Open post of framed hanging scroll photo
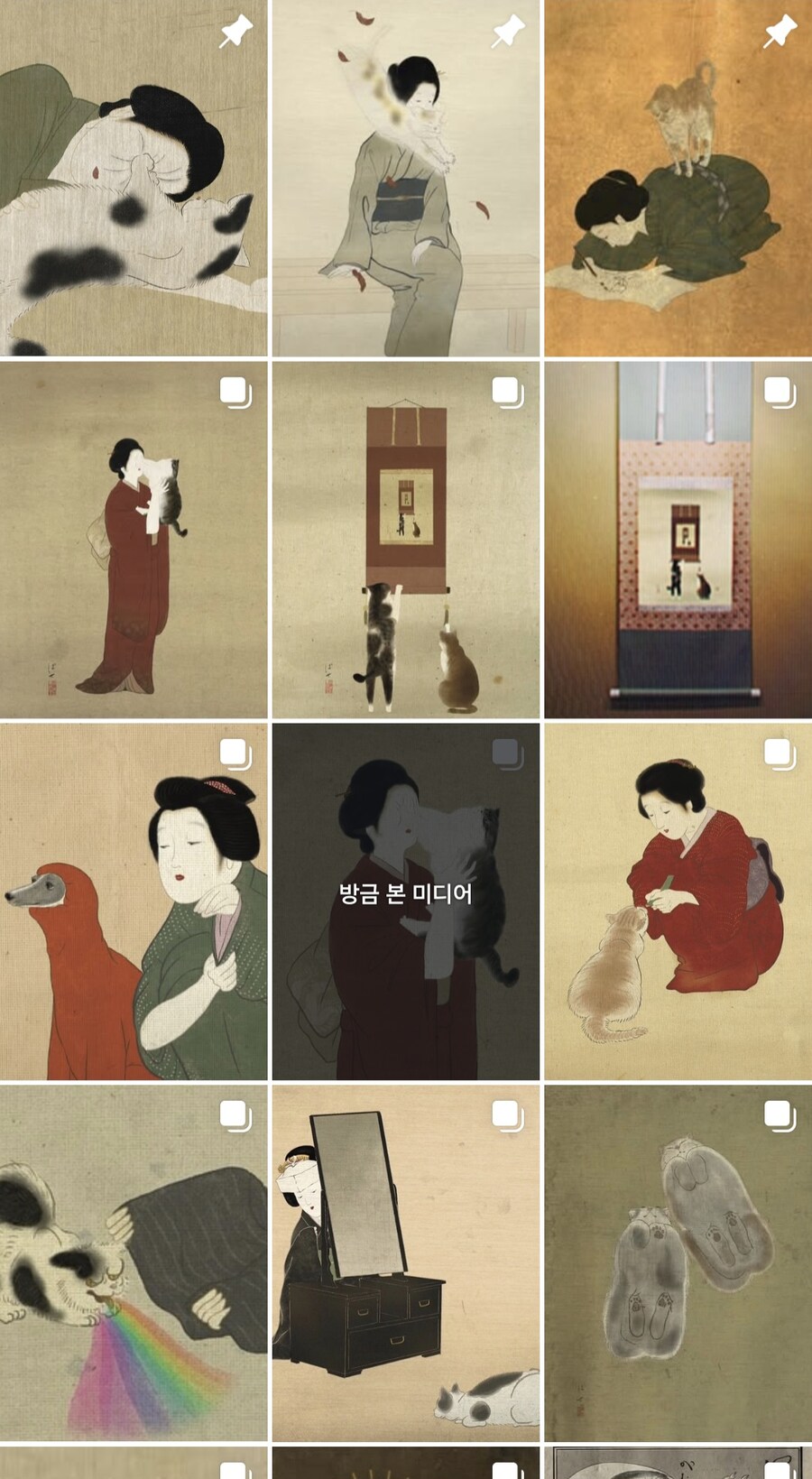 [x=678, y=540]
